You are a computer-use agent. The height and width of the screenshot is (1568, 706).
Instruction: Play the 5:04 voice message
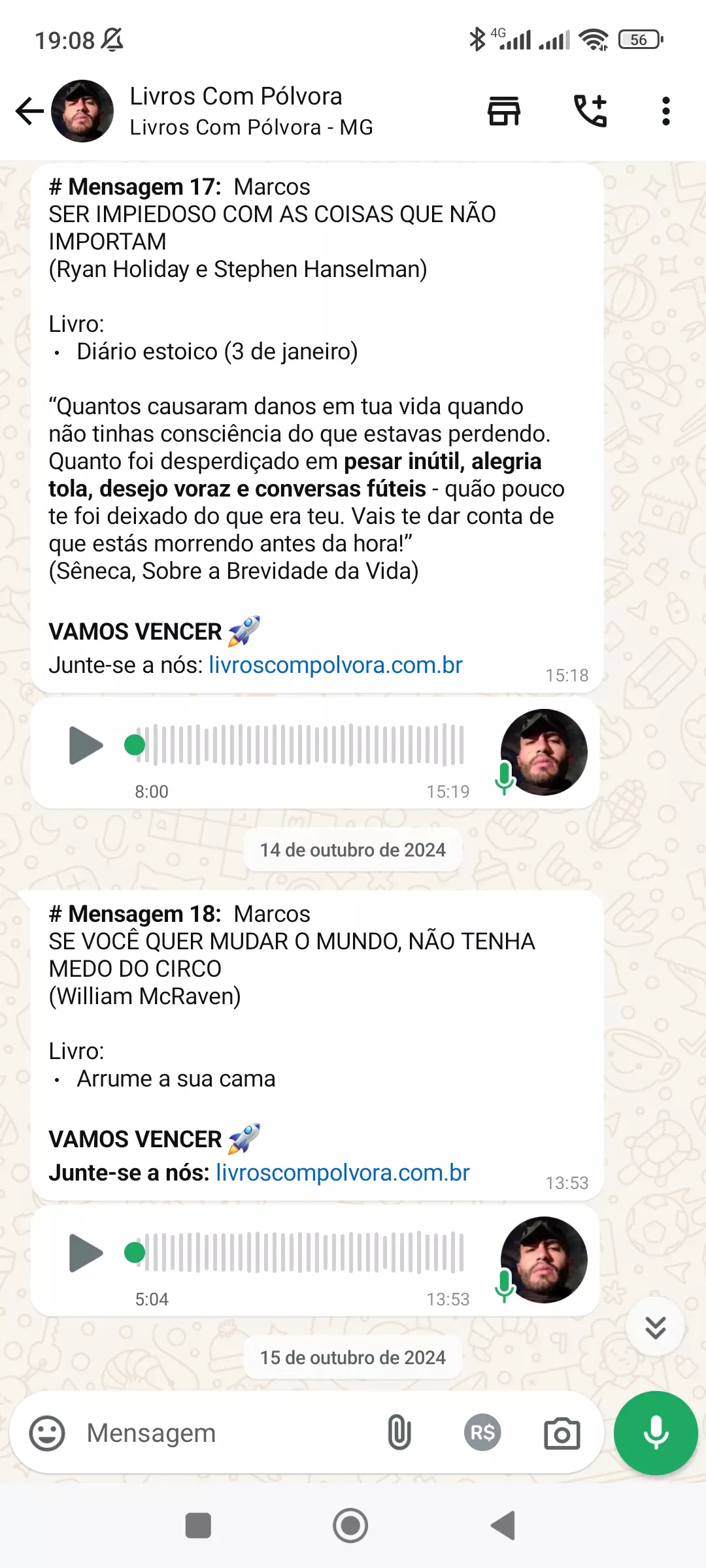86,1252
